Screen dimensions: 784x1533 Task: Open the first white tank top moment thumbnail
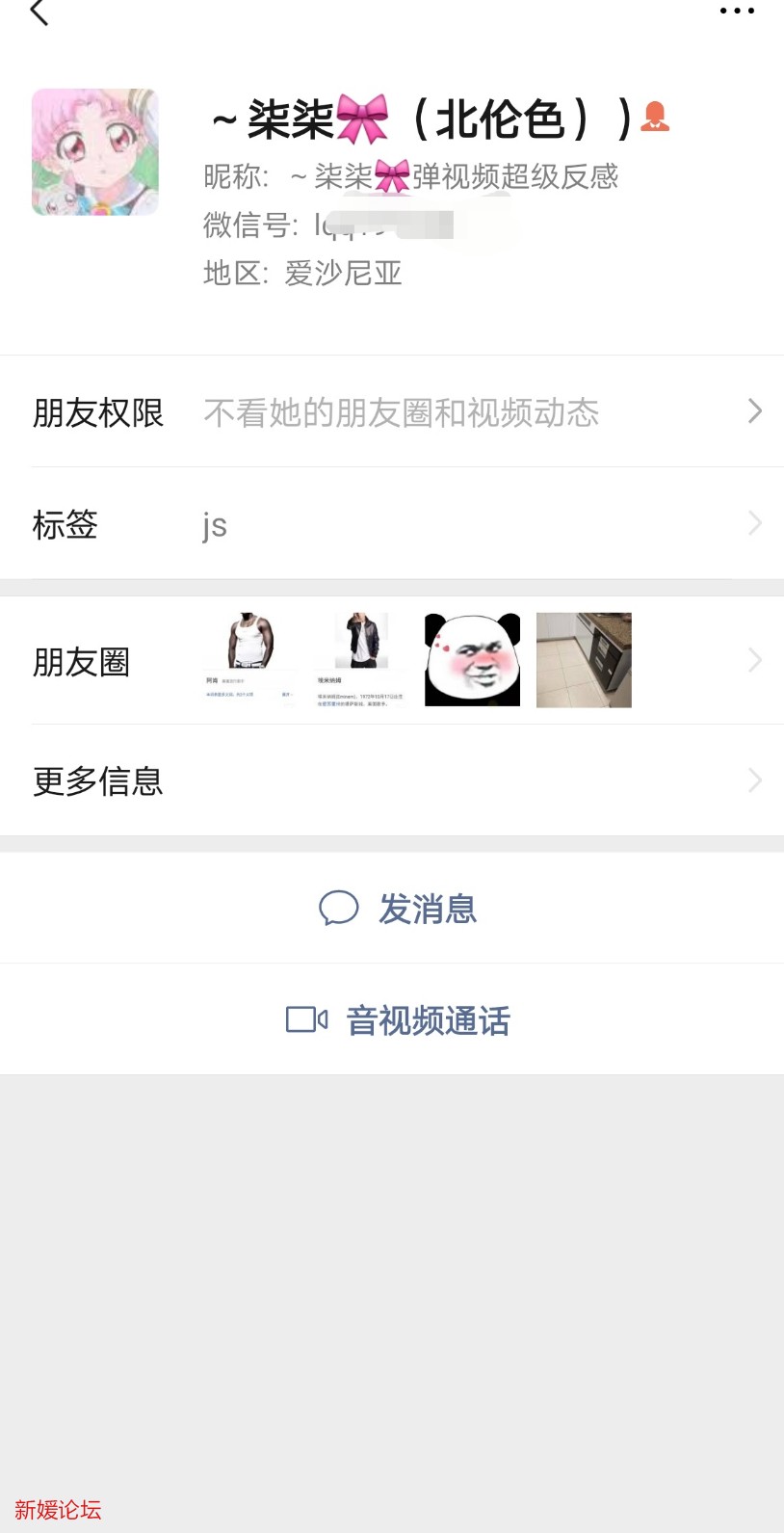[x=249, y=658]
